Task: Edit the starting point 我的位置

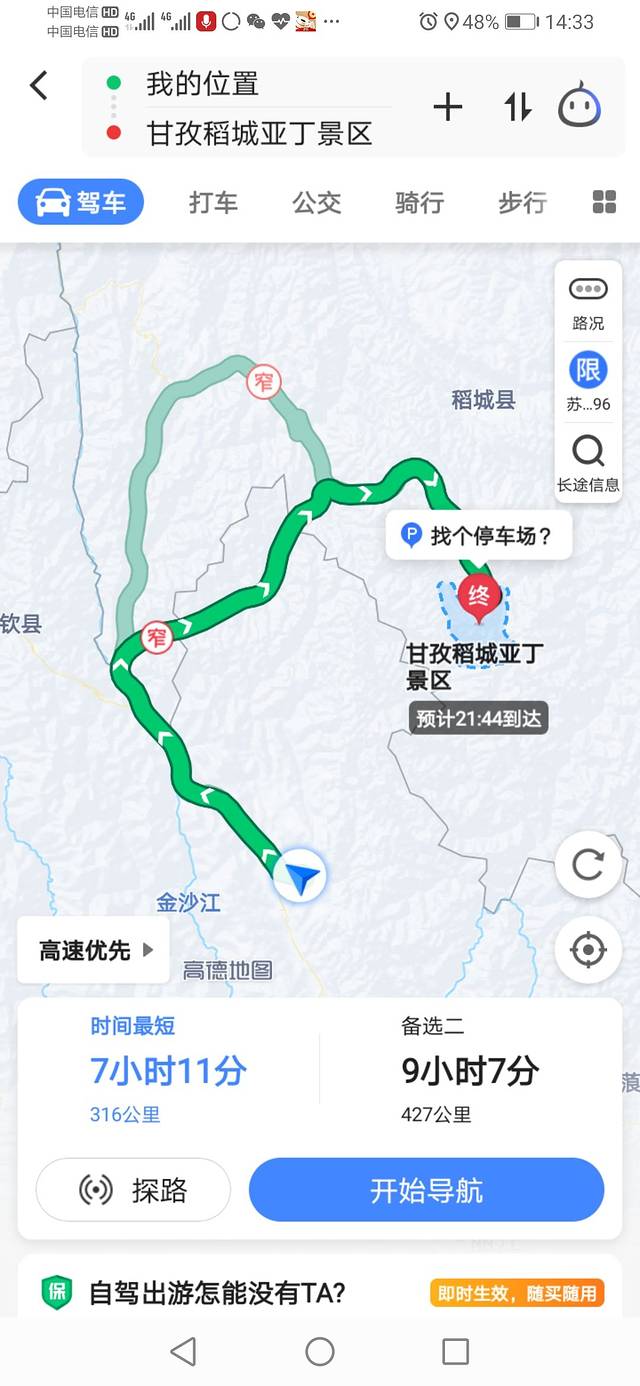Action: pos(203,84)
